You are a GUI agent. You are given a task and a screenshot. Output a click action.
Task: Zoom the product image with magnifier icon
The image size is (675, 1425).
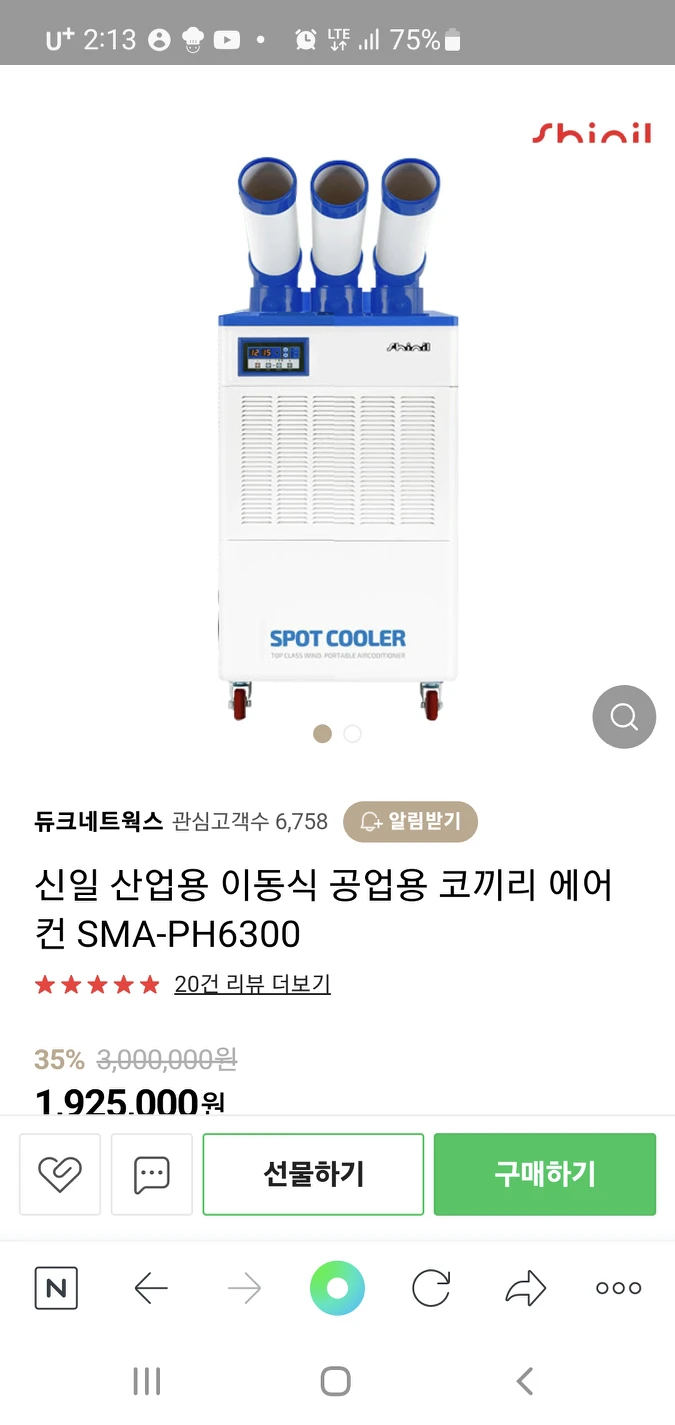click(x=624, y=717)
